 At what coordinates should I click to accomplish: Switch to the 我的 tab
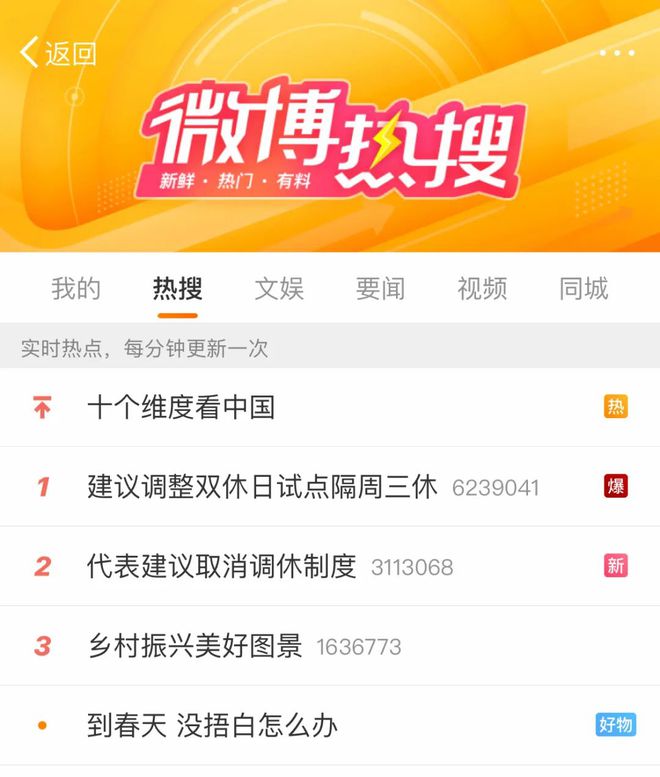(76, 289)
